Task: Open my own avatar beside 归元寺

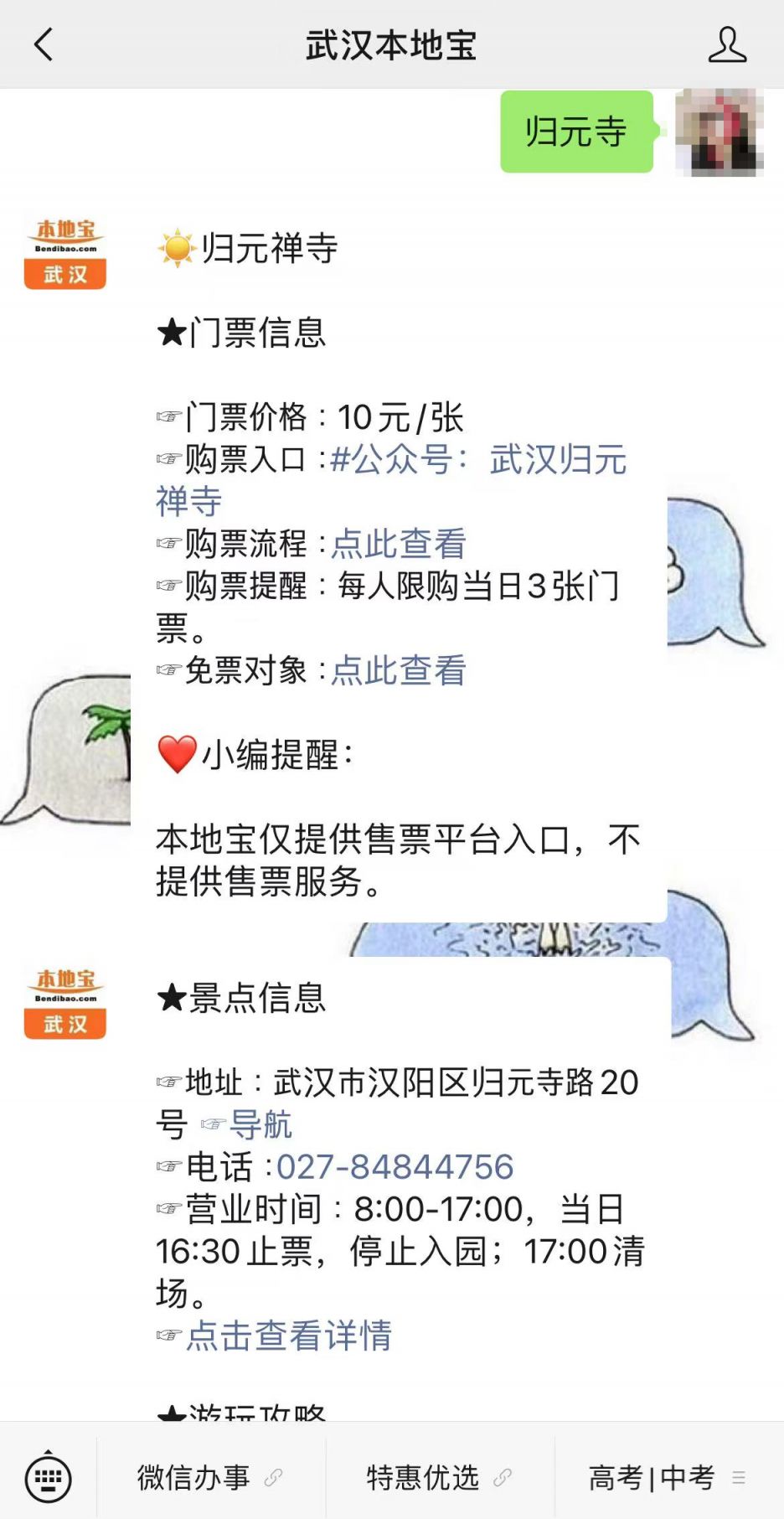Action: pyautogui.click(x=719, y=132)
